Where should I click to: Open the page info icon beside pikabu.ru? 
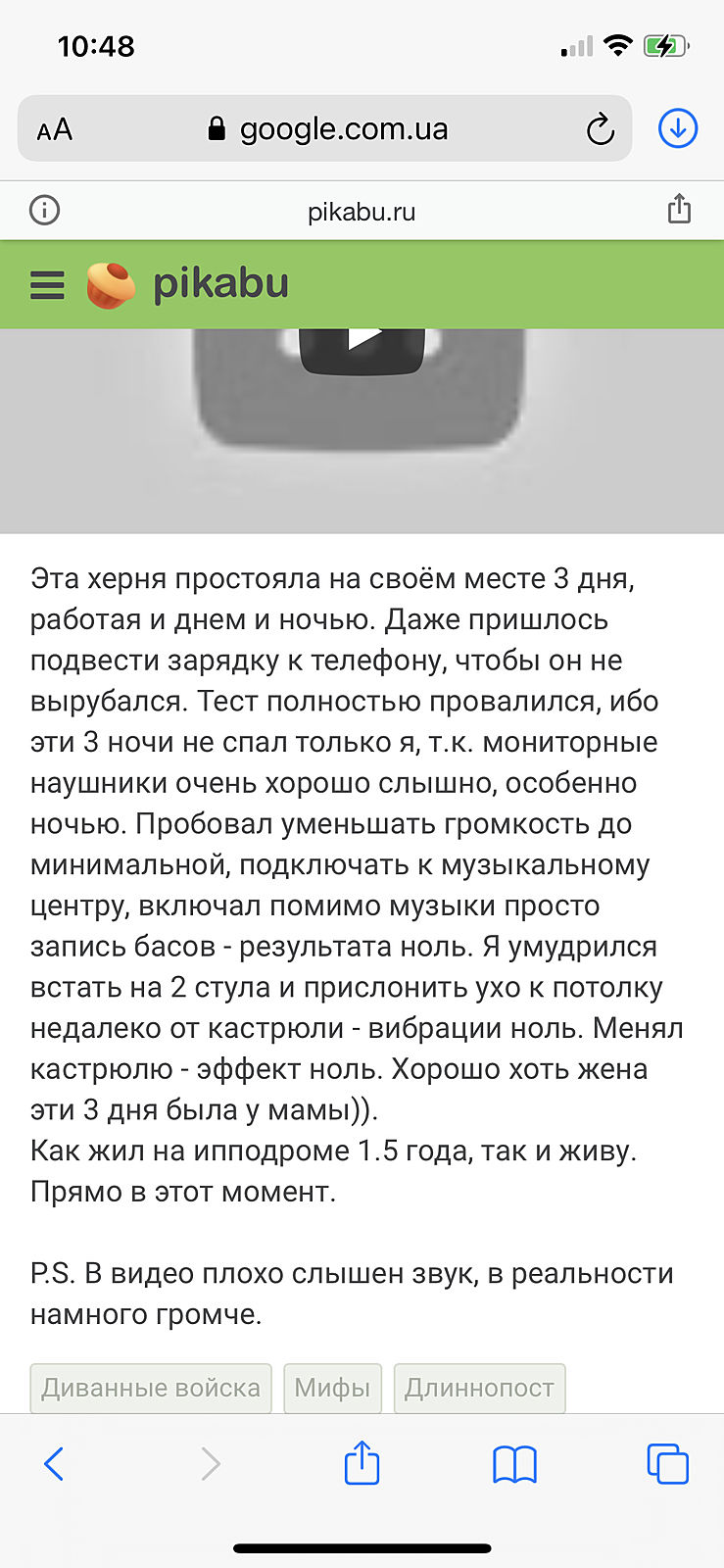[44, 210]
